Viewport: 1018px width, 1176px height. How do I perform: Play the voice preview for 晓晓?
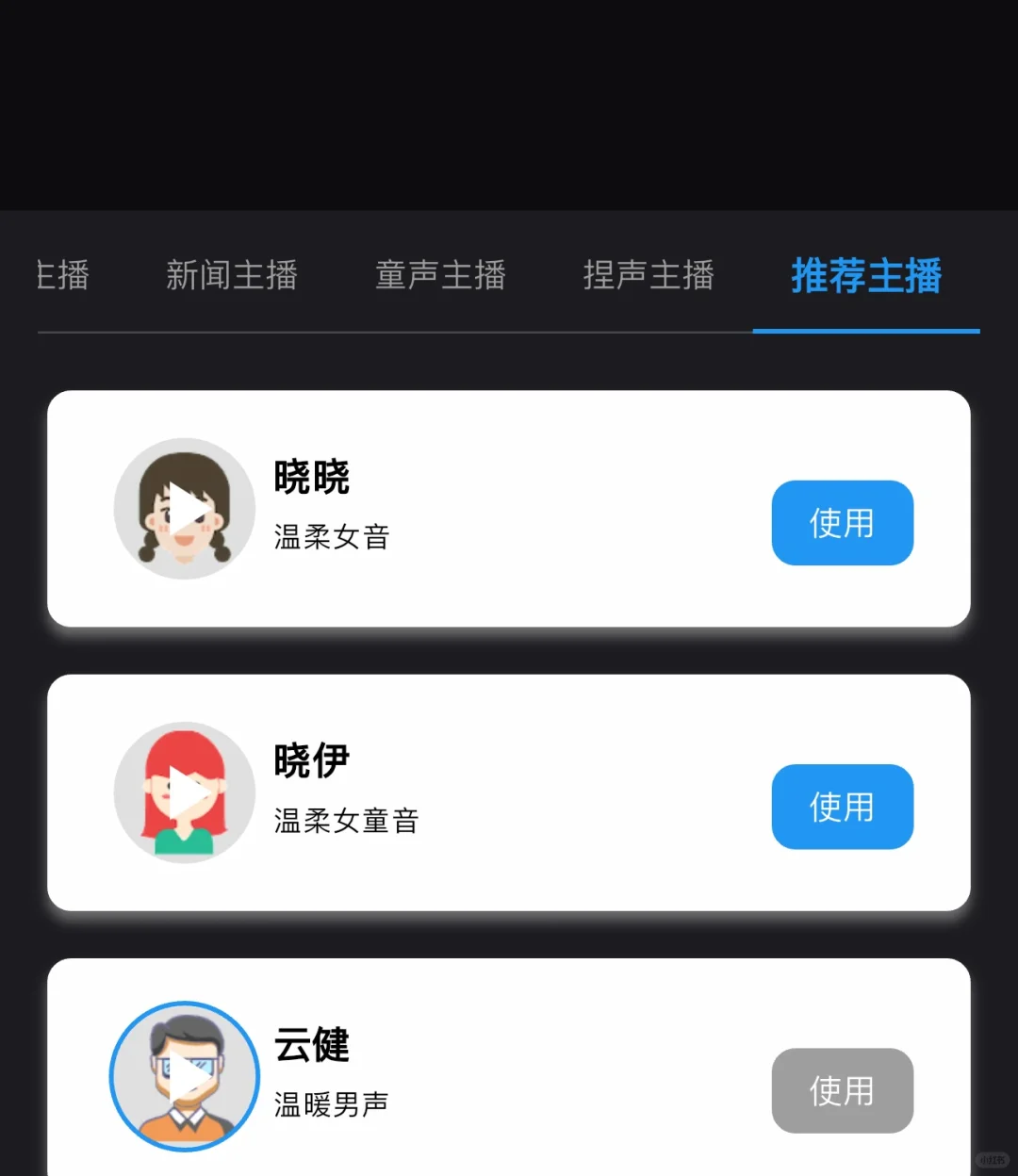click(x=185, y=509)
